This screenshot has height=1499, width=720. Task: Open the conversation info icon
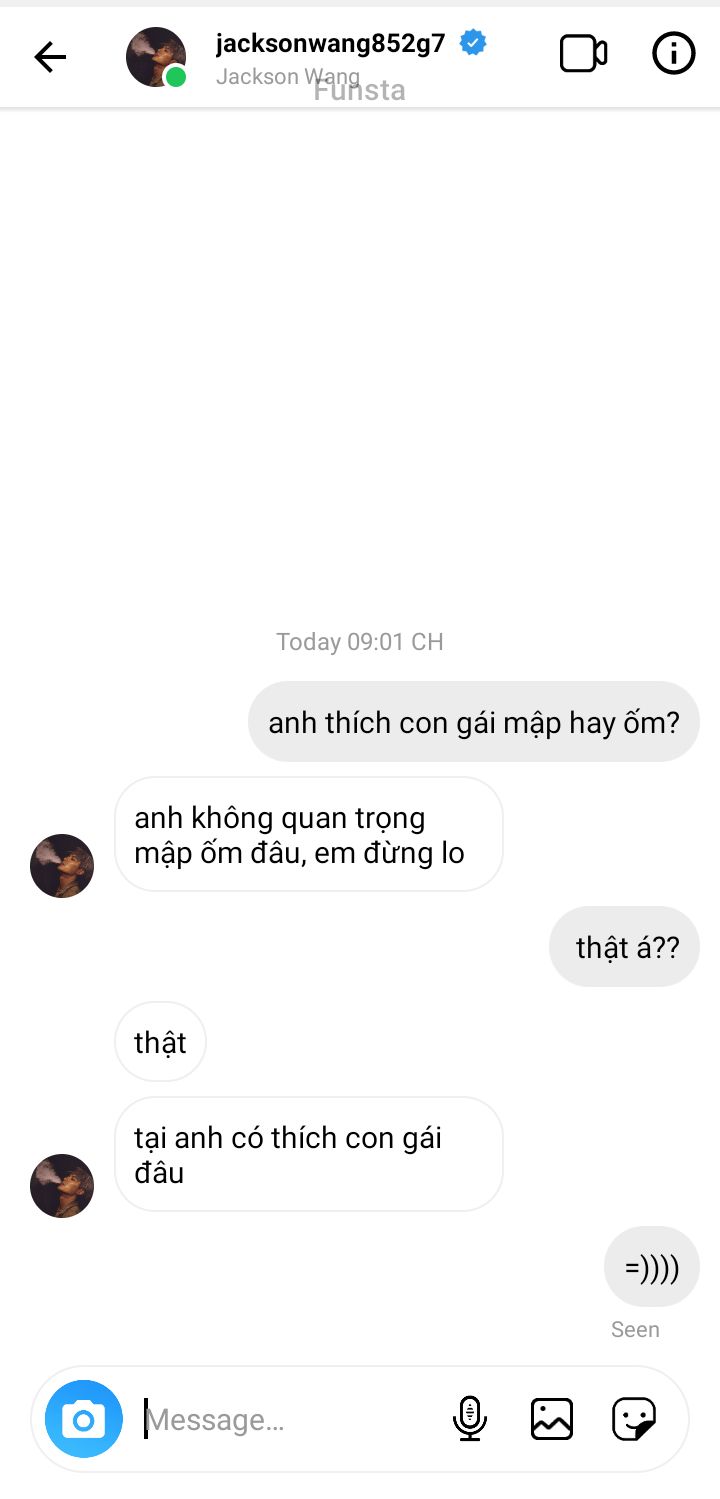pos(673,54)
